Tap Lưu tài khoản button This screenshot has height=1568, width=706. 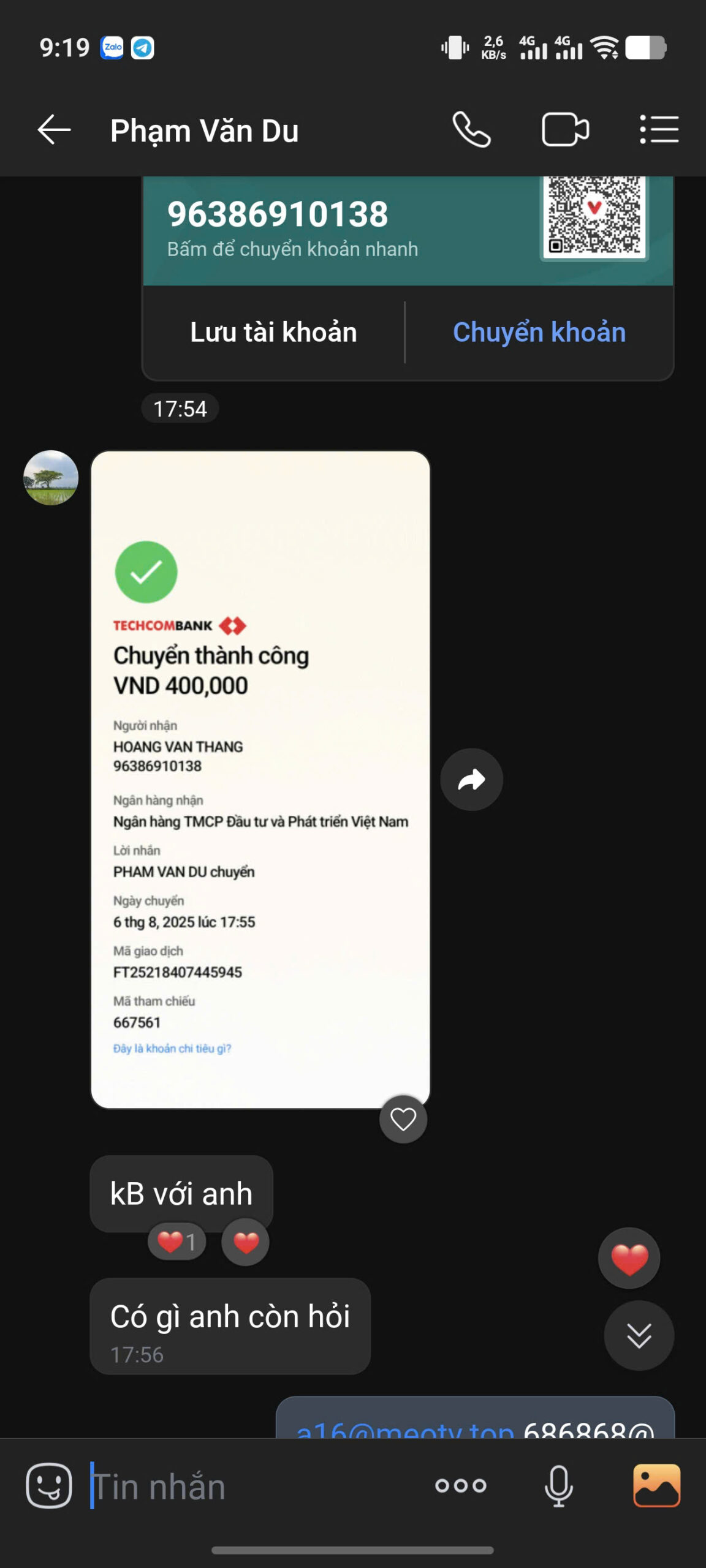(273, 333)
